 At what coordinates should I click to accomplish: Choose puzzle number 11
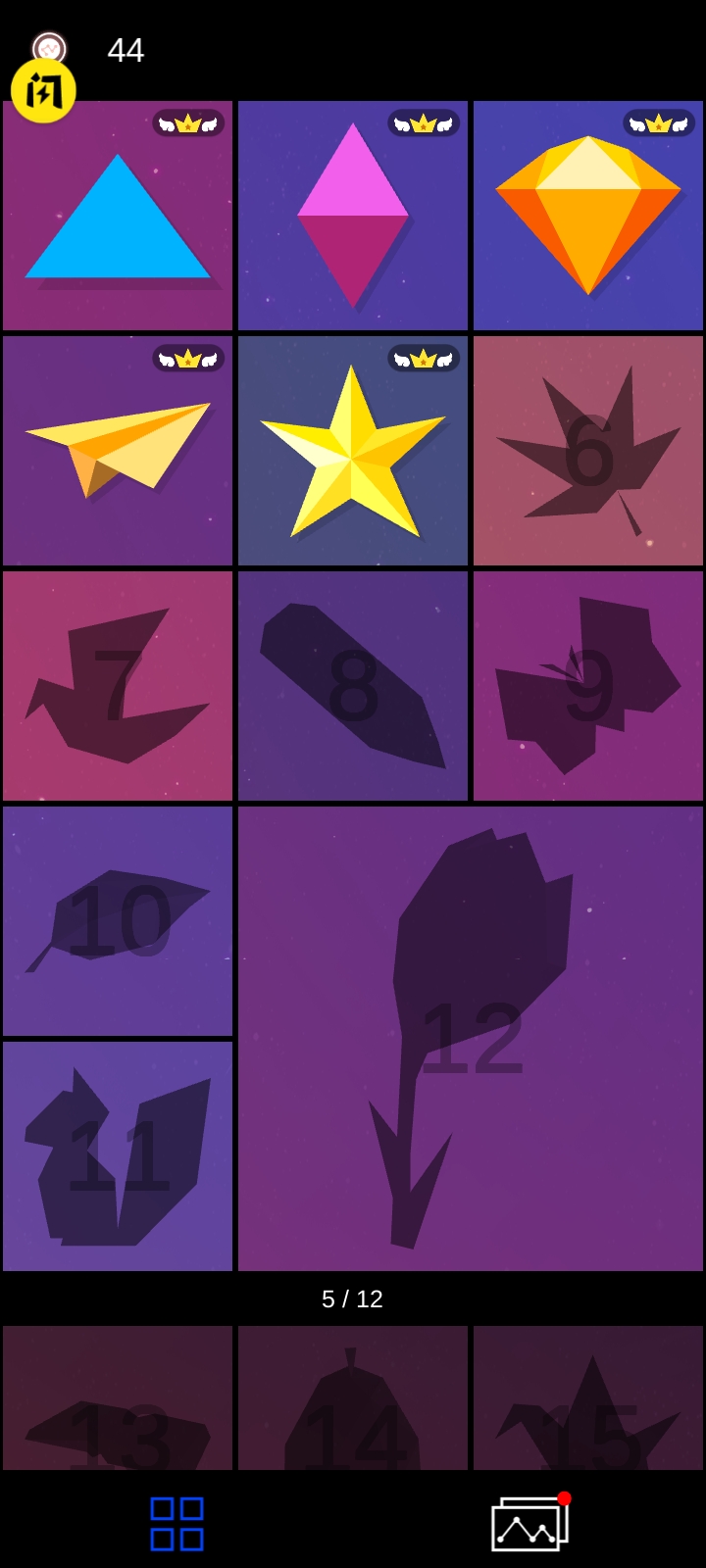118,1156
